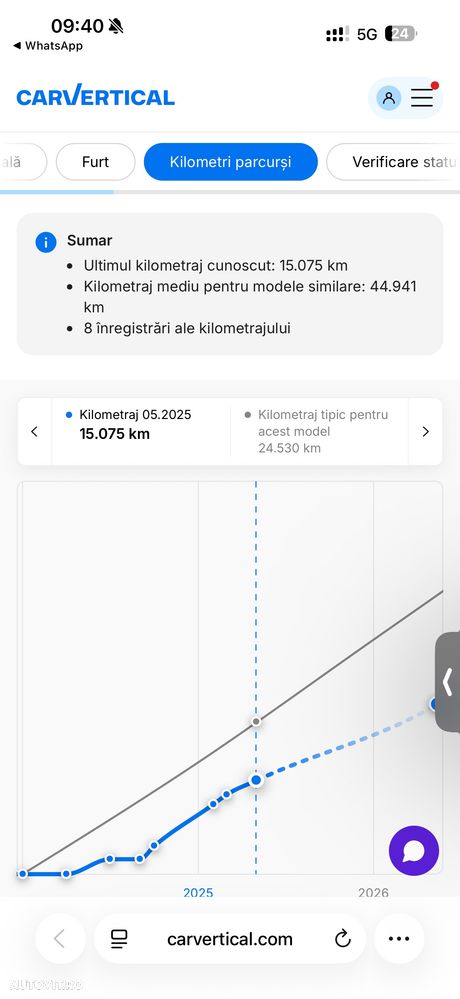Open the user profile icon
The height and width of the screenshot is (999, 460).
[x=389, y=98]
